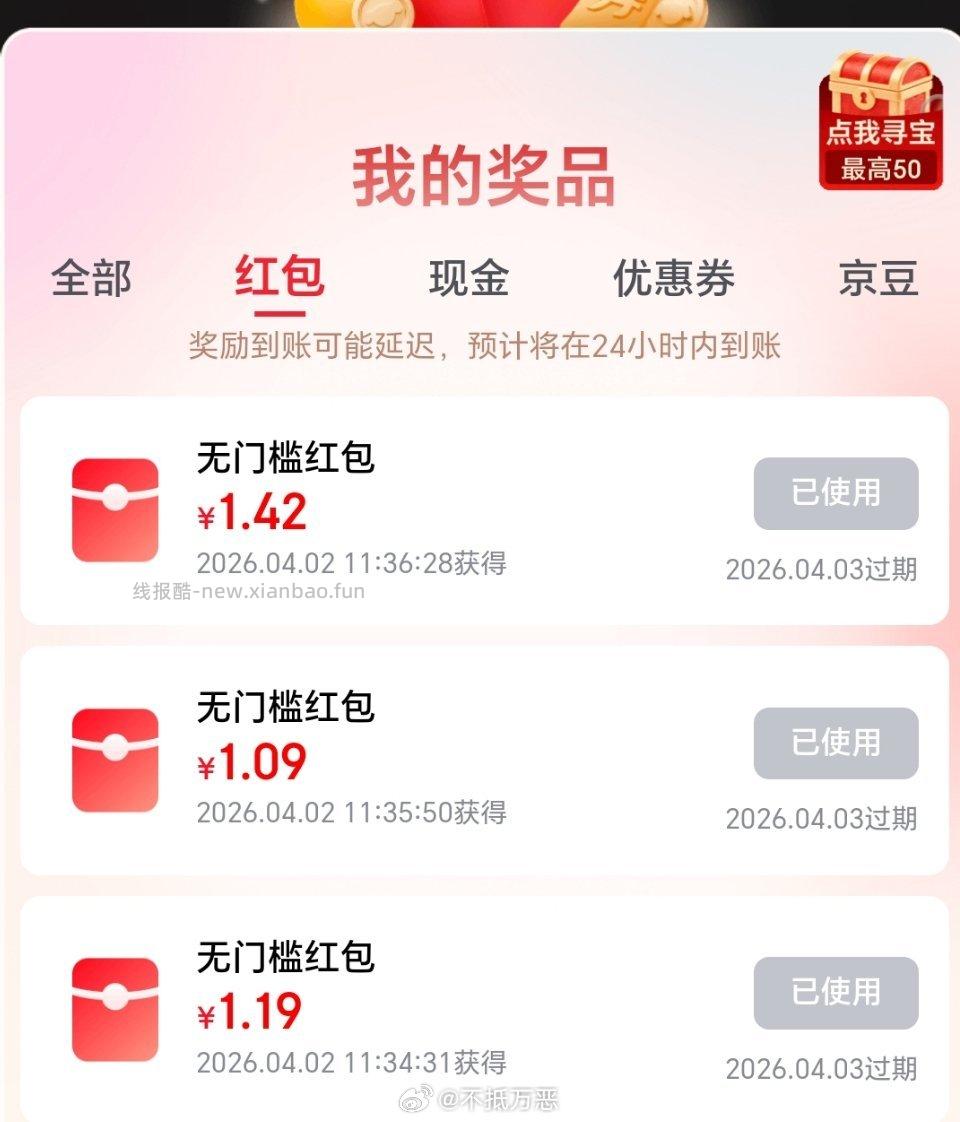Click 已使用 on the ¥1.19 packet

[836, 992]
